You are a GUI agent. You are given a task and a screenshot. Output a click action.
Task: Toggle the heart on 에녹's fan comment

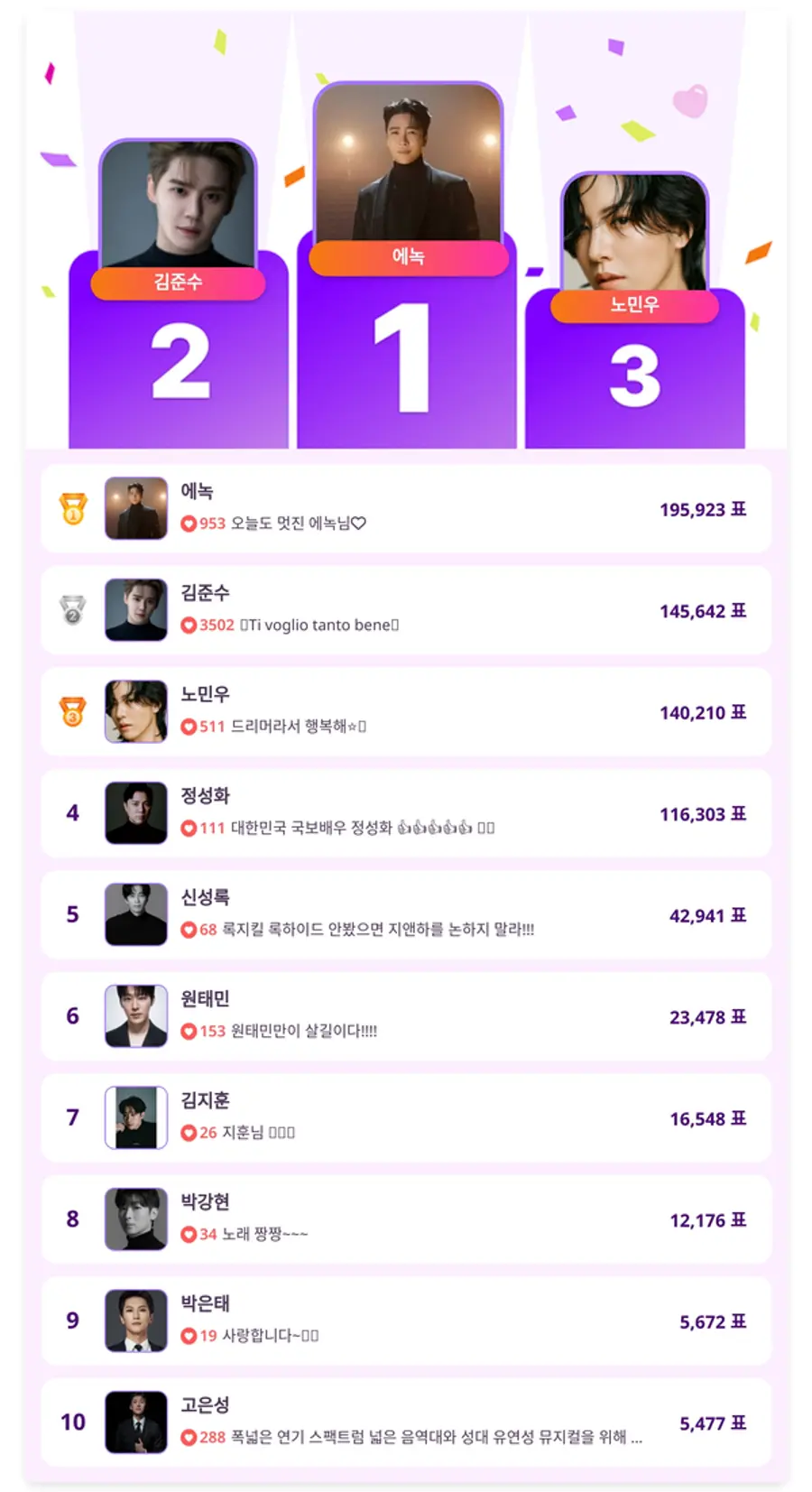pos(187,524)
